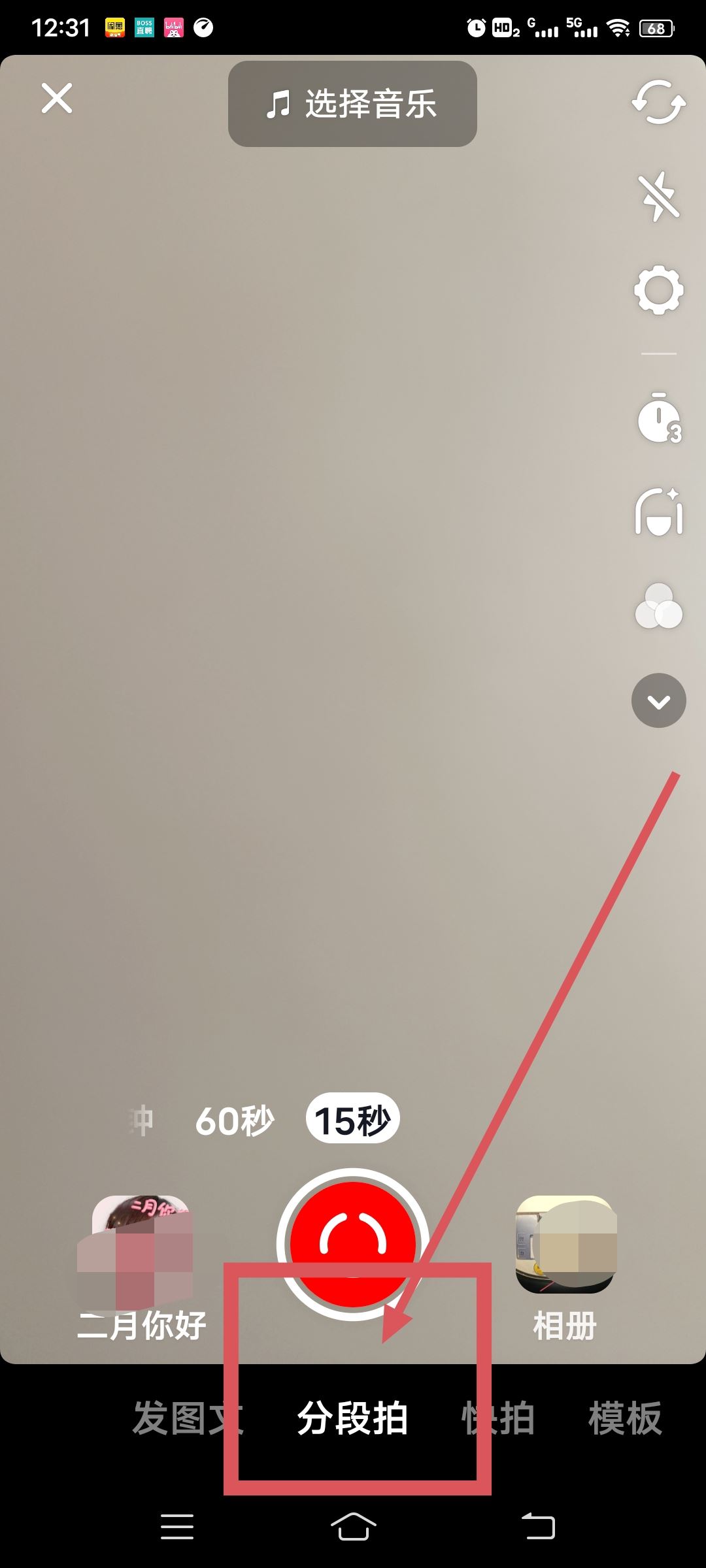The image size is (706, 1568).
Task: Switch to the 模板 mode
Action: [624, 1418]
